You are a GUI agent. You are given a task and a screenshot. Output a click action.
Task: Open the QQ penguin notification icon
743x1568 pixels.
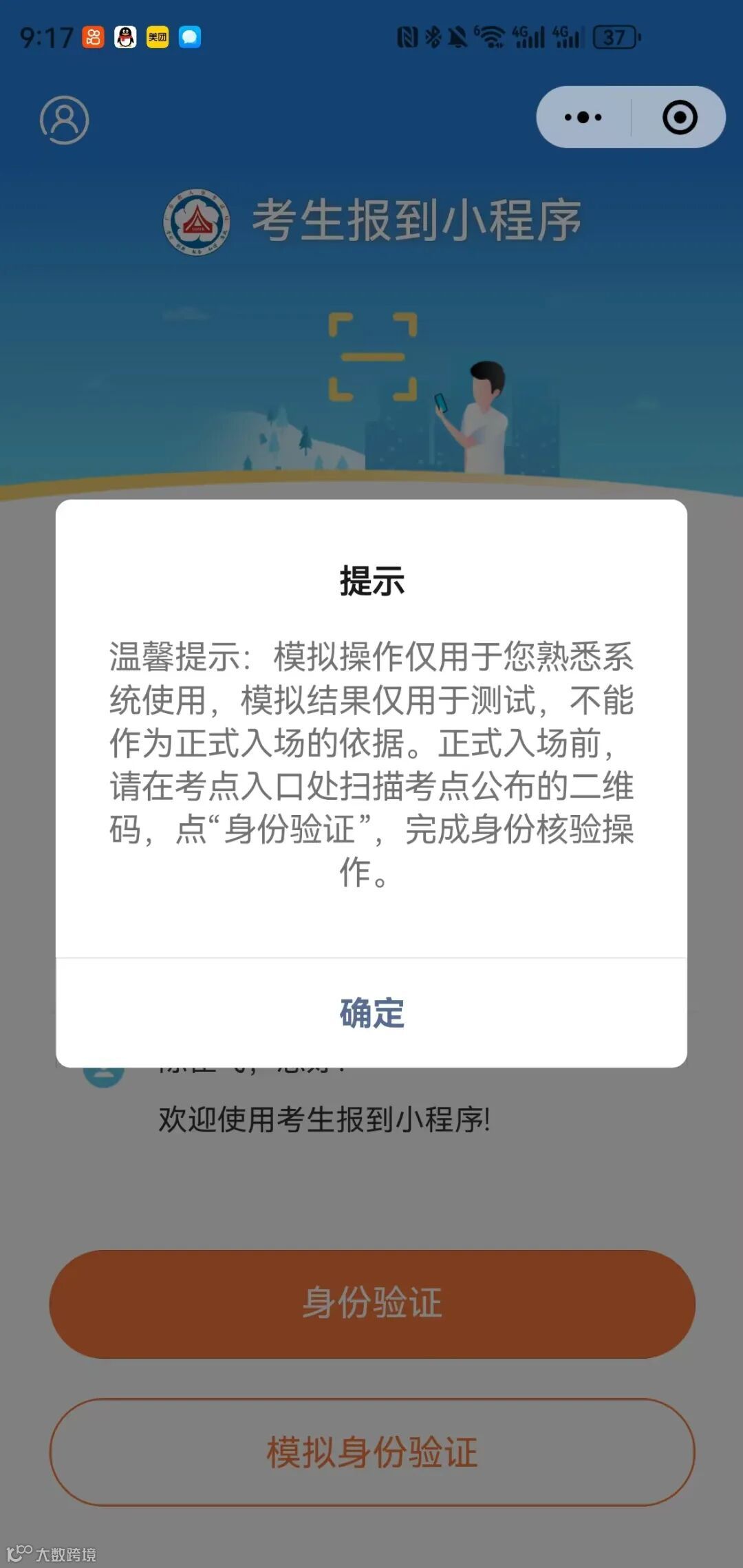point(125,38)
